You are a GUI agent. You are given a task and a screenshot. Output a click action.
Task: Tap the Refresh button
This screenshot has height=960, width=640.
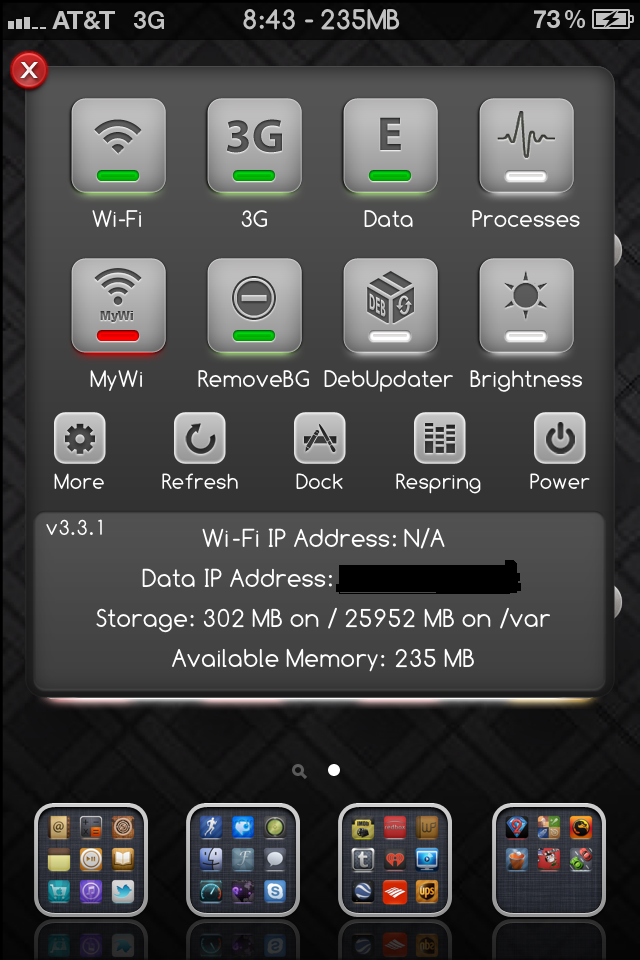199,438
